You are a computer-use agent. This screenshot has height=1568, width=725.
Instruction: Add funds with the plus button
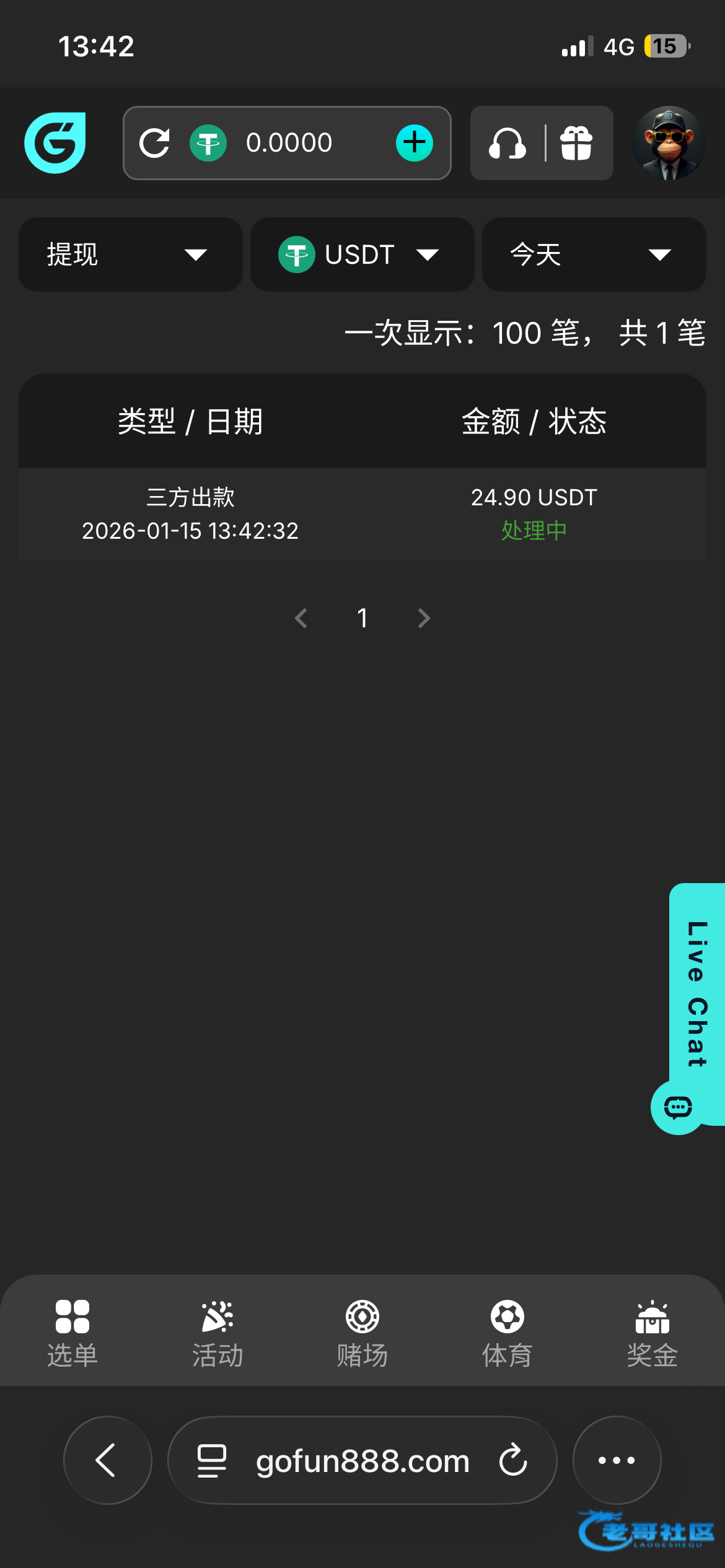click(414, 143)
